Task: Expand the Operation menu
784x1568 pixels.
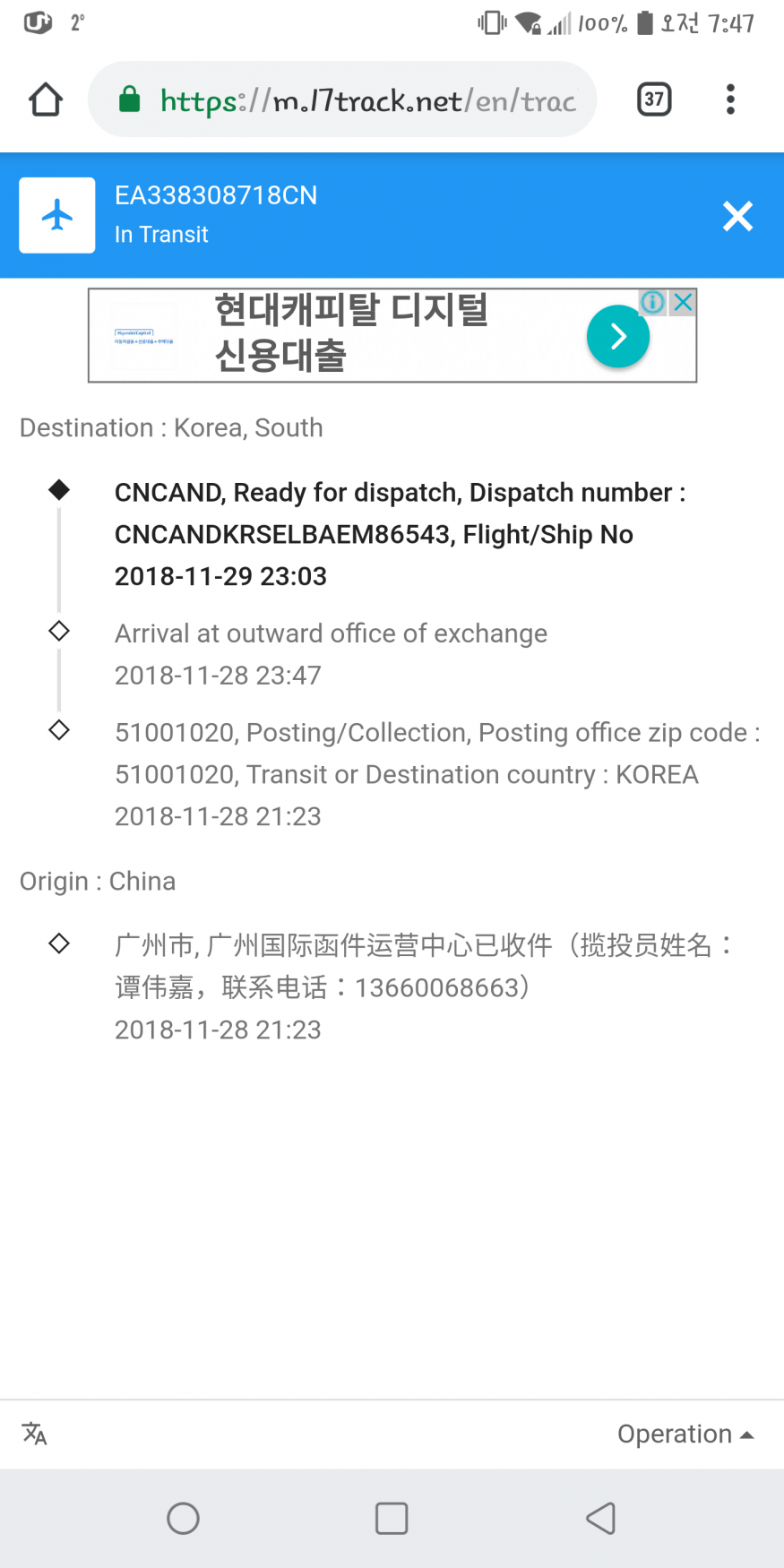Action: [685, 1434]
